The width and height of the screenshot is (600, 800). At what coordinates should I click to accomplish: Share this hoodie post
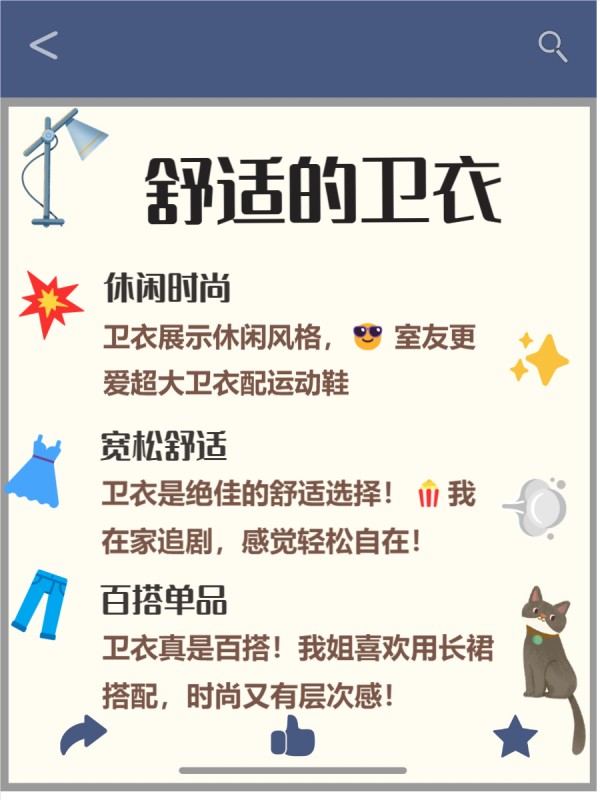(x=83, y=736)
